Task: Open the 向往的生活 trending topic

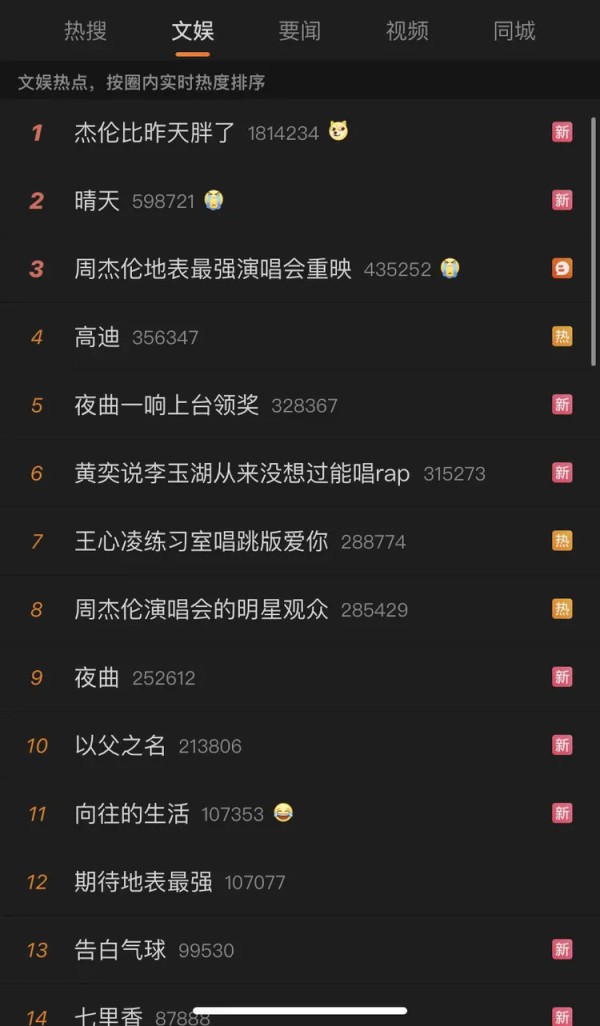Action: pyautogui.click(x=300, y=813)
